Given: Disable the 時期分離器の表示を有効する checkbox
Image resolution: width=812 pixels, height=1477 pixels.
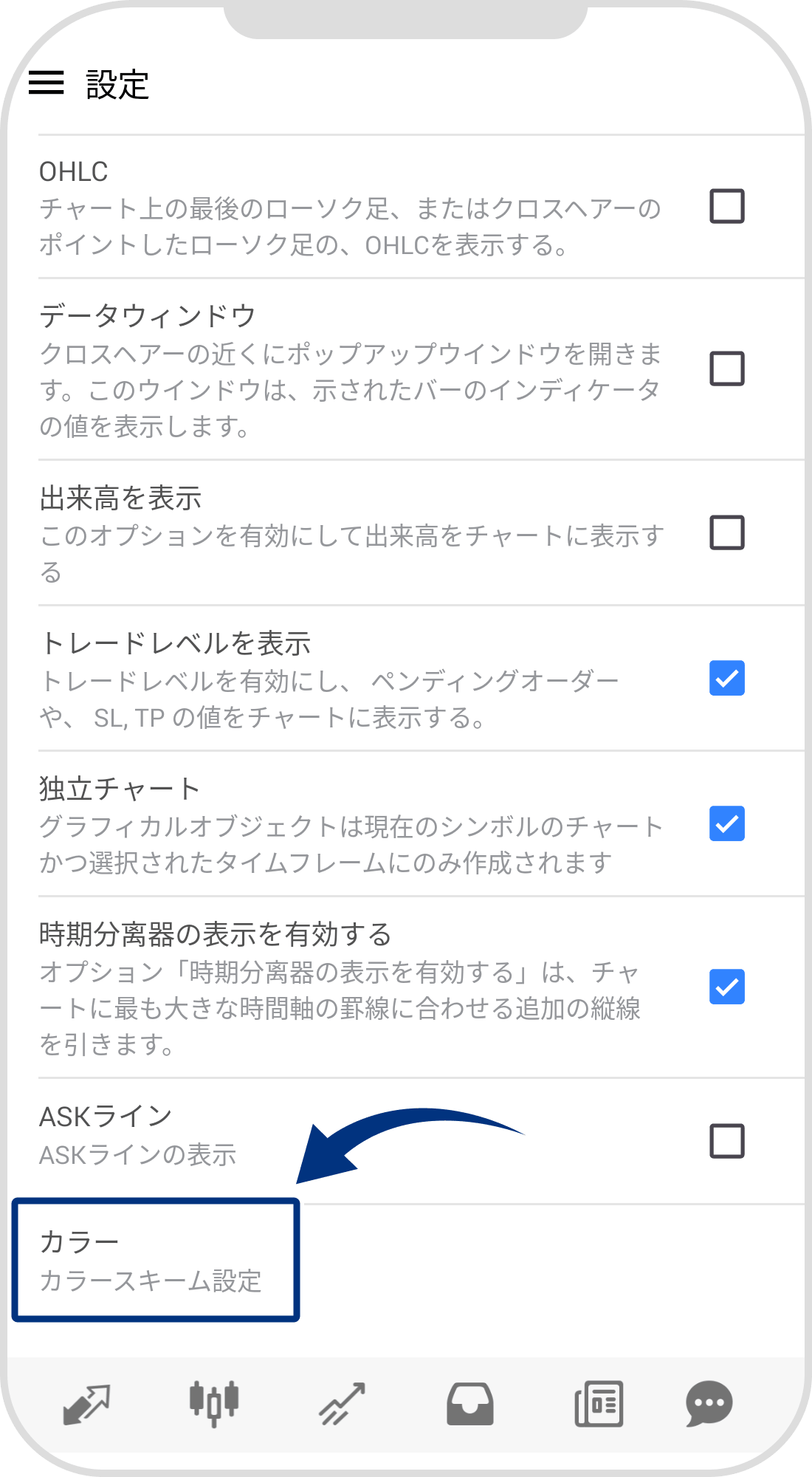Looking at the screenshot, I should coord(726,984).
